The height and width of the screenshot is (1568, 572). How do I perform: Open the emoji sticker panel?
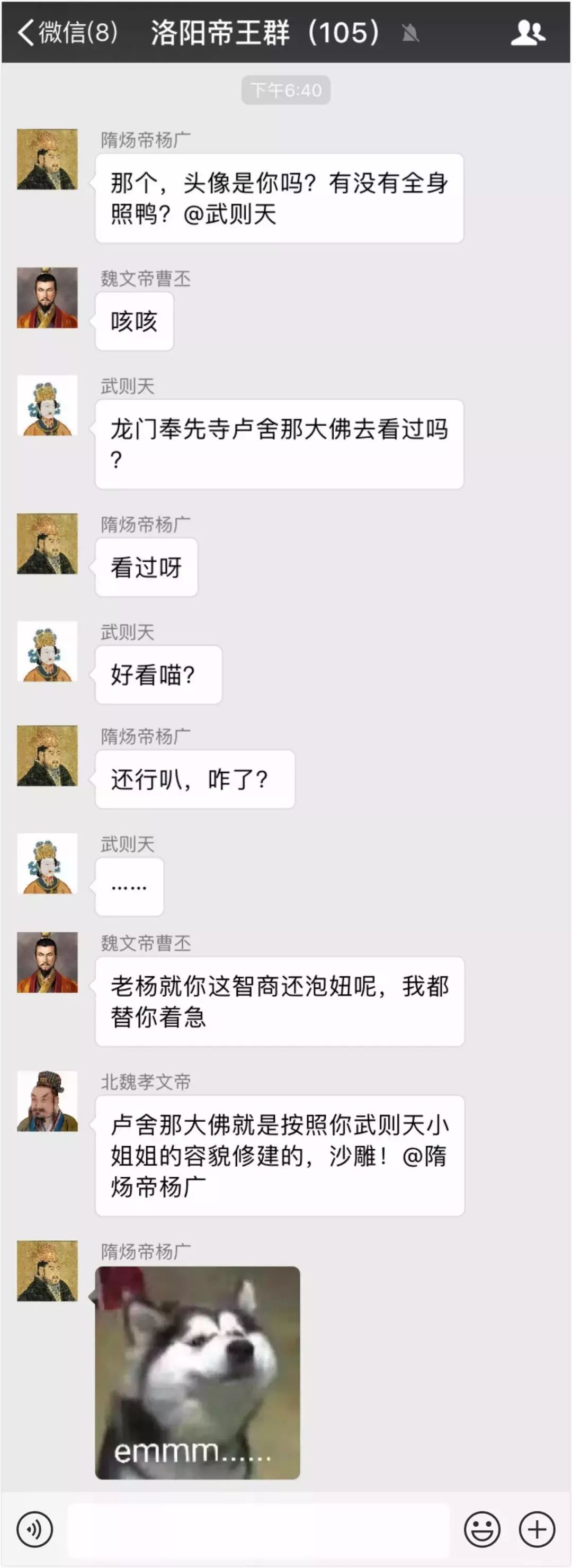click(482, 1528)
